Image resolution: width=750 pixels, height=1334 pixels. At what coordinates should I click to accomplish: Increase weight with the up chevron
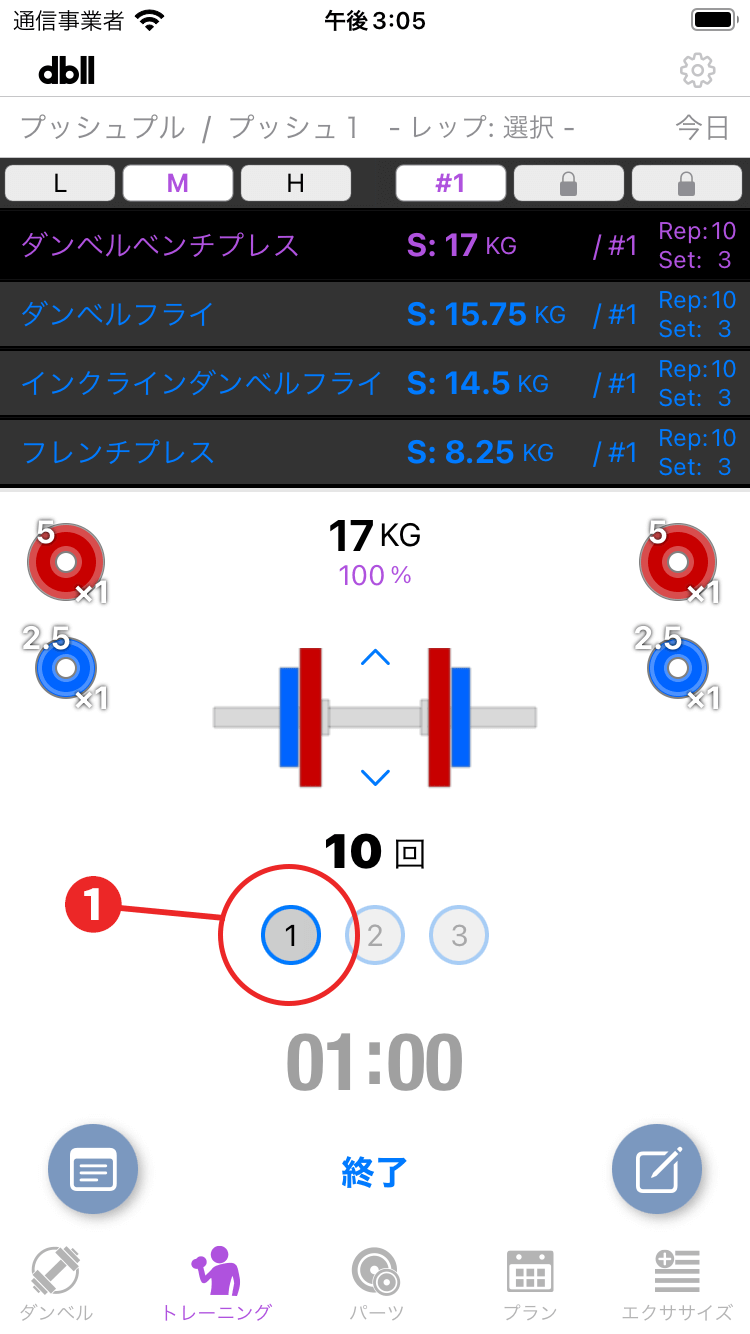click(x=375, y=657)
